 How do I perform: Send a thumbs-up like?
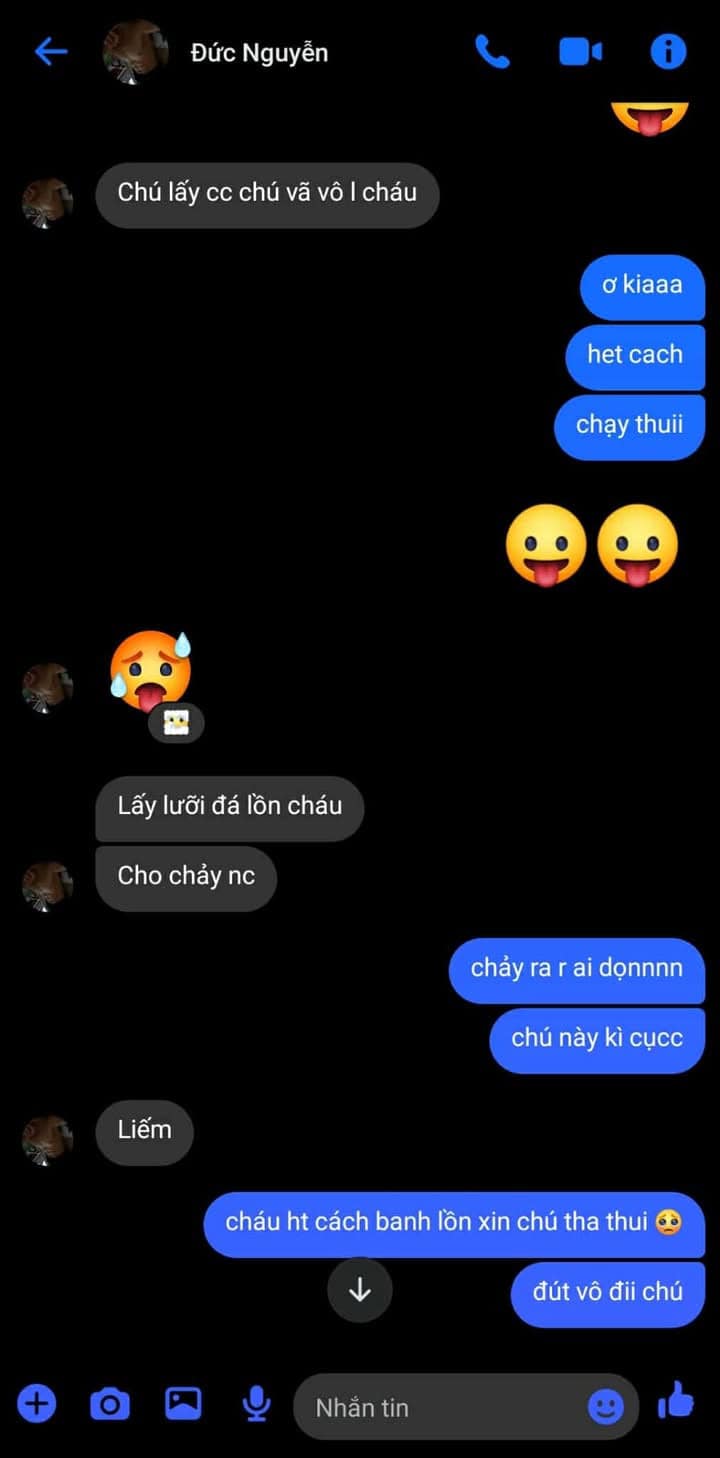(x=676, y=1400)
